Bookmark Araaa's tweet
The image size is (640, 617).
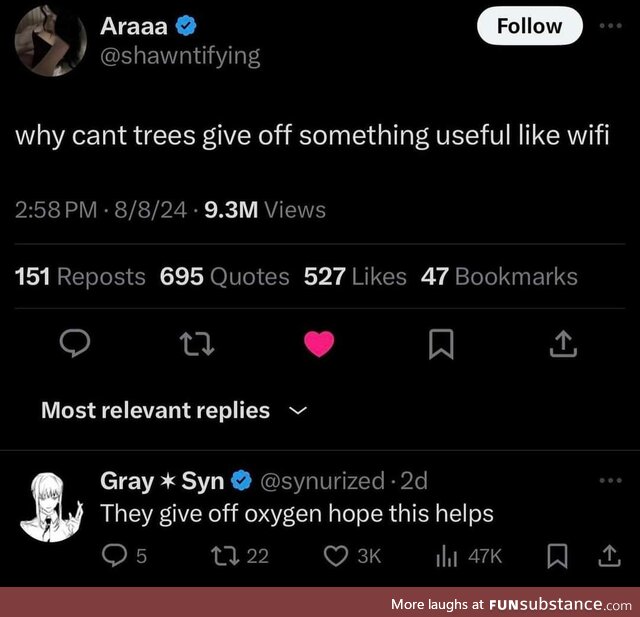pos(441,345)
